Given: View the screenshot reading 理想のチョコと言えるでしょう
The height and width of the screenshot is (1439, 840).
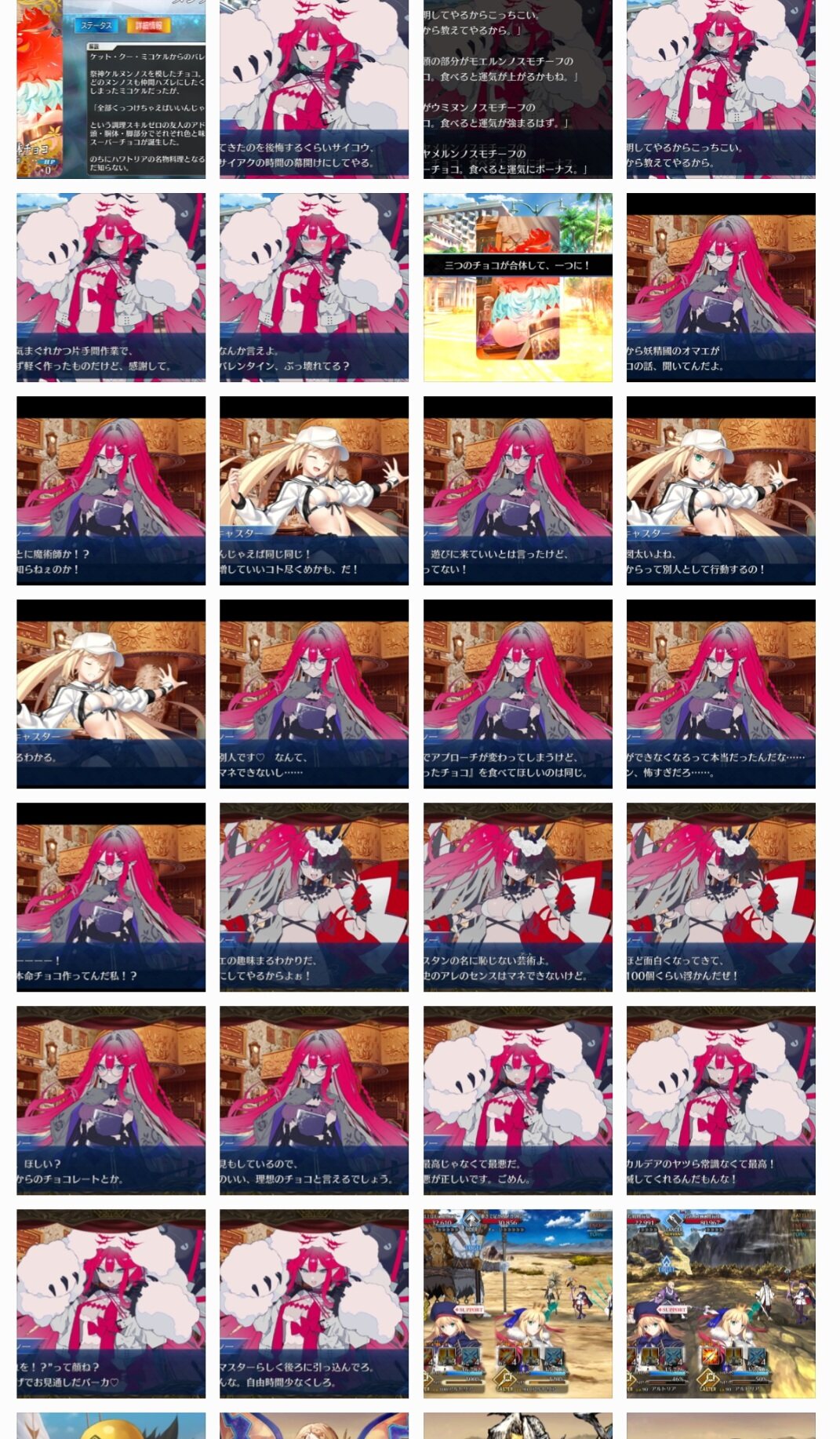Looking at the screenshot, I should tap(314, 1100).
